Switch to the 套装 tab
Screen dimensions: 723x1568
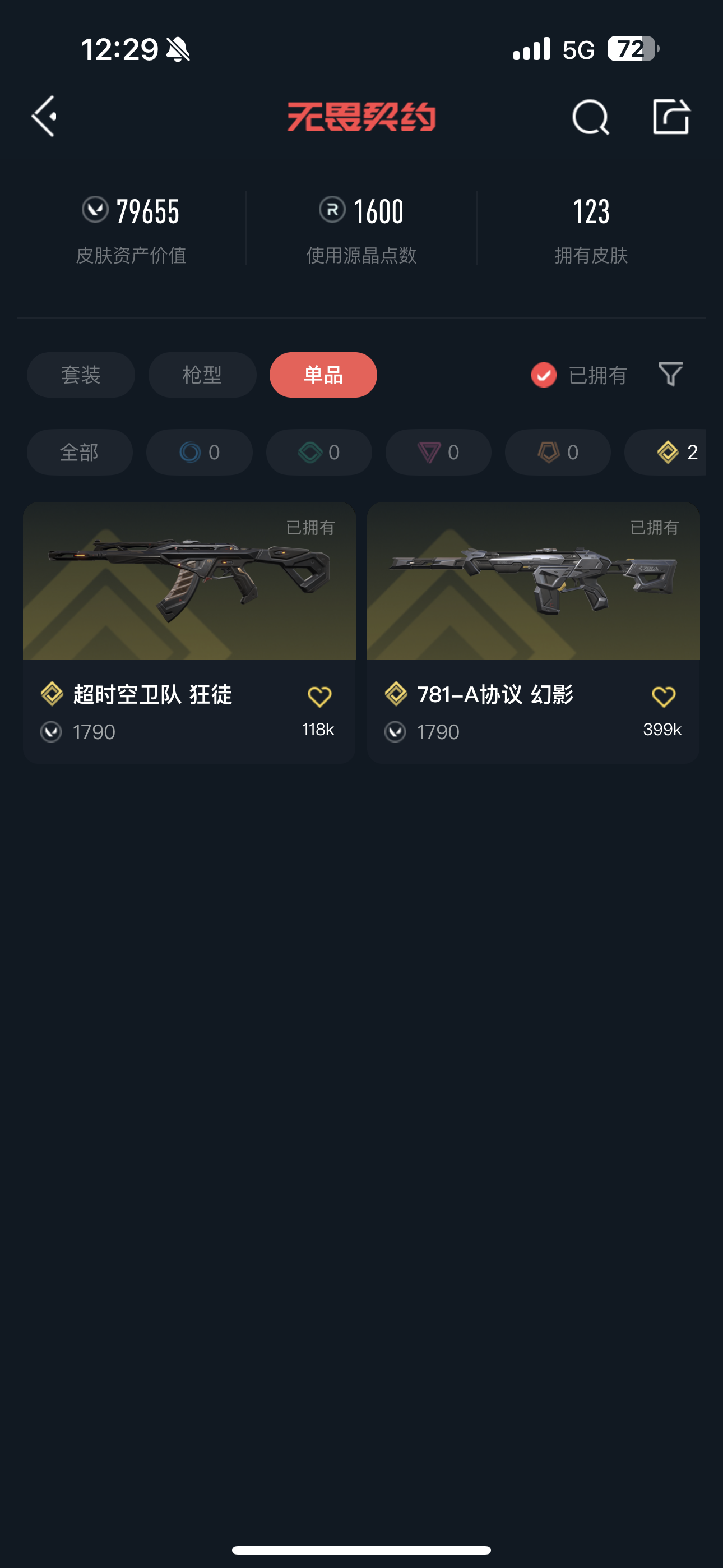click(81, 375)
